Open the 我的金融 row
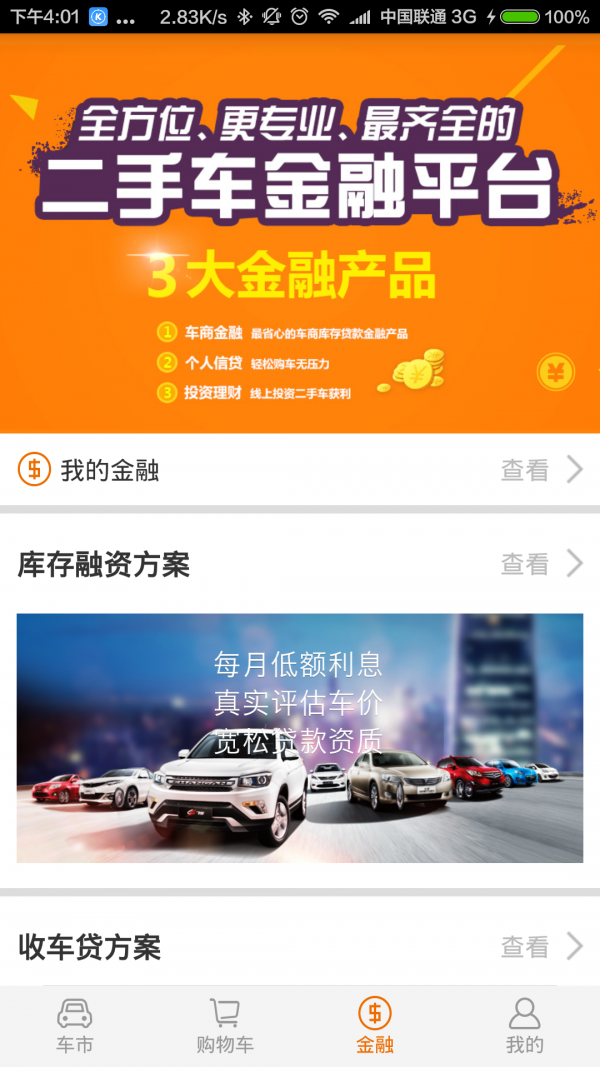The image size is (600, 1067). [300, 469]
